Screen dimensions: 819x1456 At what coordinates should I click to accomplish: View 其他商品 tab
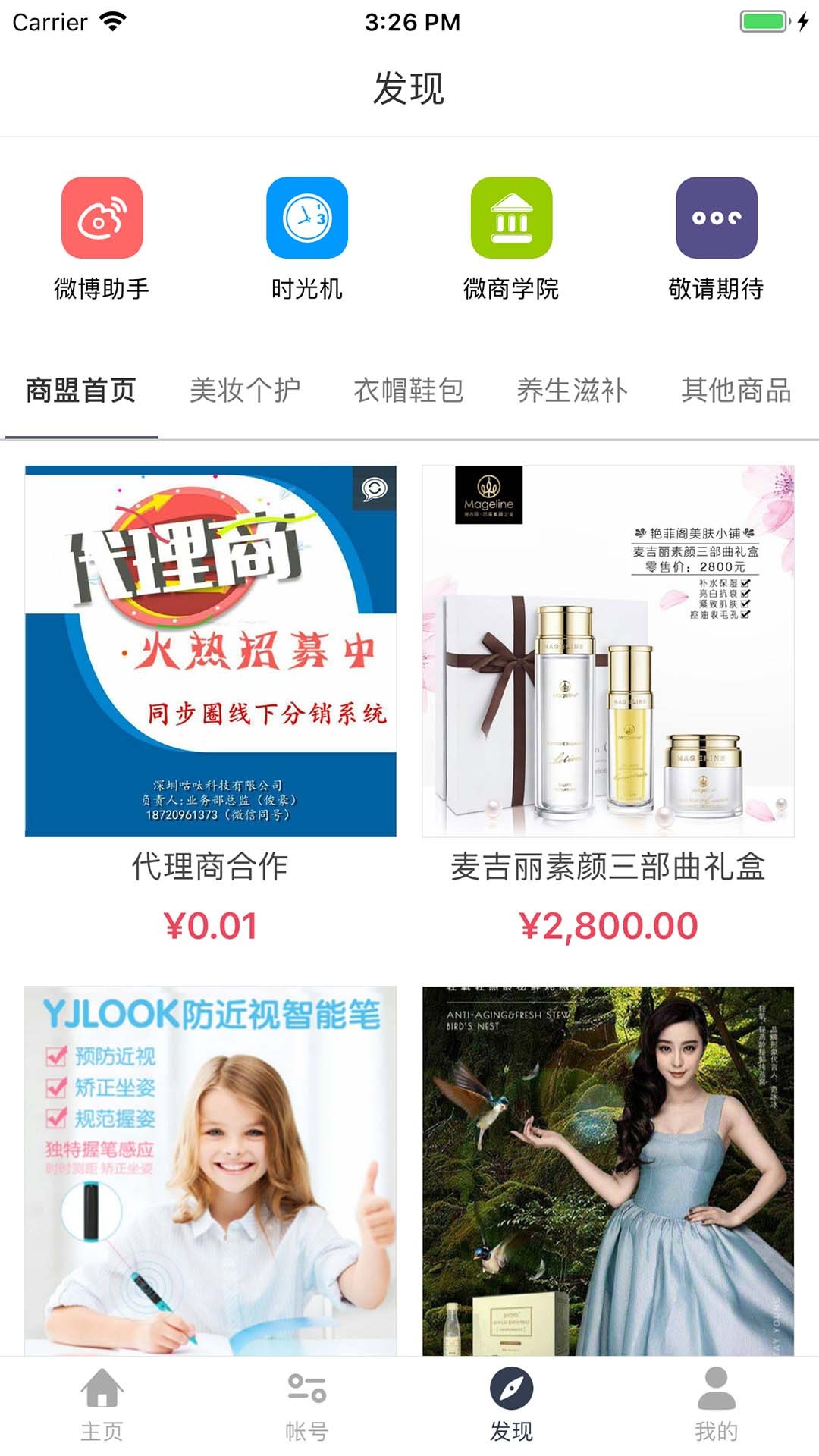point(736,391)
